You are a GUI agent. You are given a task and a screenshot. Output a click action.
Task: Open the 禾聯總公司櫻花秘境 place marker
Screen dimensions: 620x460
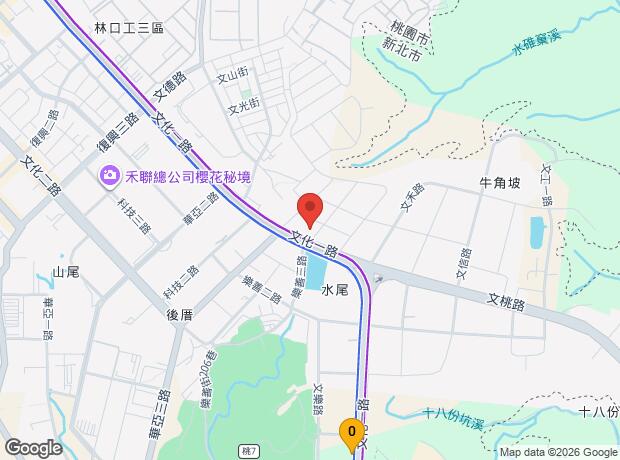coord(107,176)
